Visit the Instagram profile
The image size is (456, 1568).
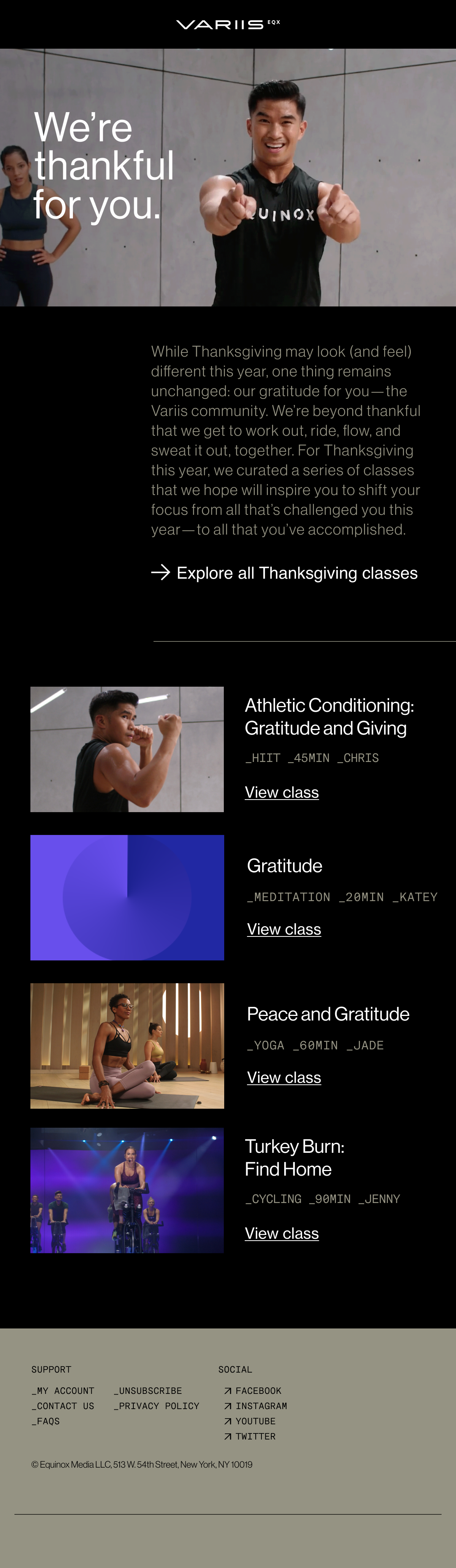256,1406
